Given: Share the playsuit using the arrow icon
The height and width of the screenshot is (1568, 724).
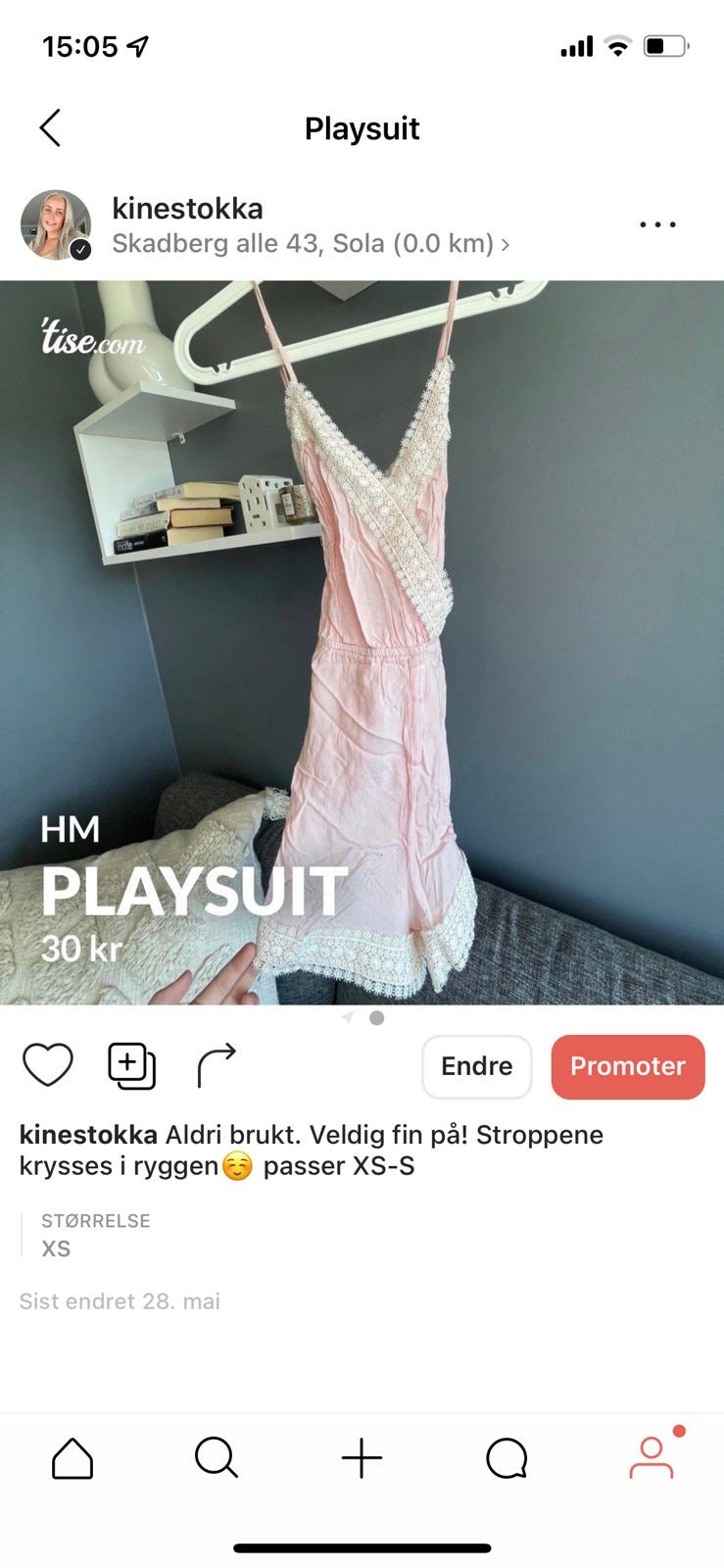Looking at the screenshot, I should [216, 1061].
